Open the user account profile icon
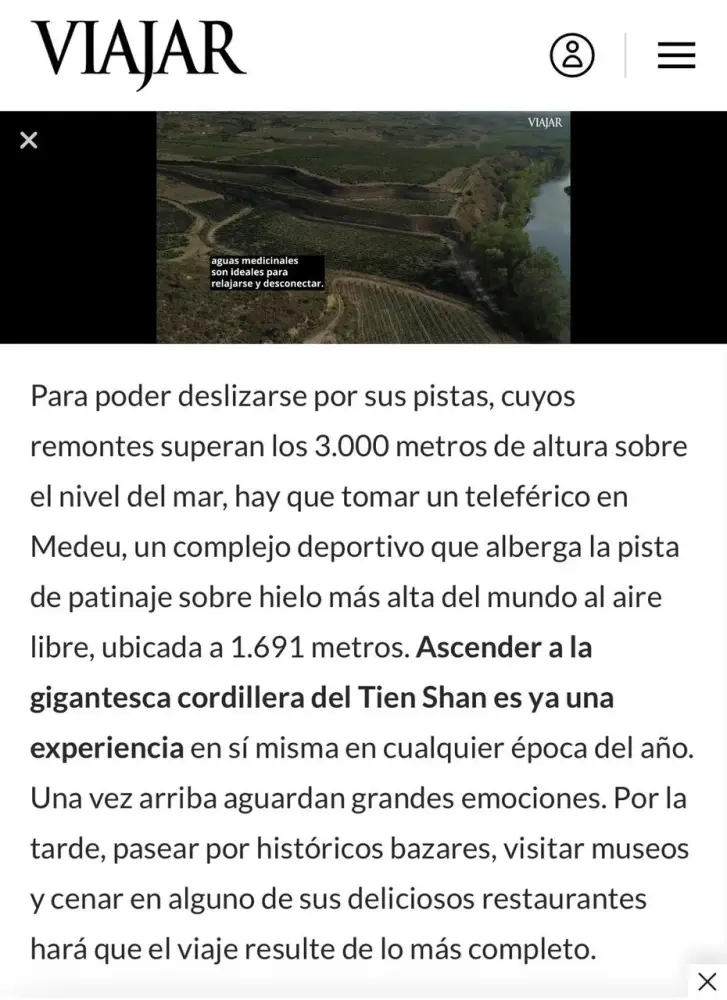727x1000 pixels. pos(572,55)
